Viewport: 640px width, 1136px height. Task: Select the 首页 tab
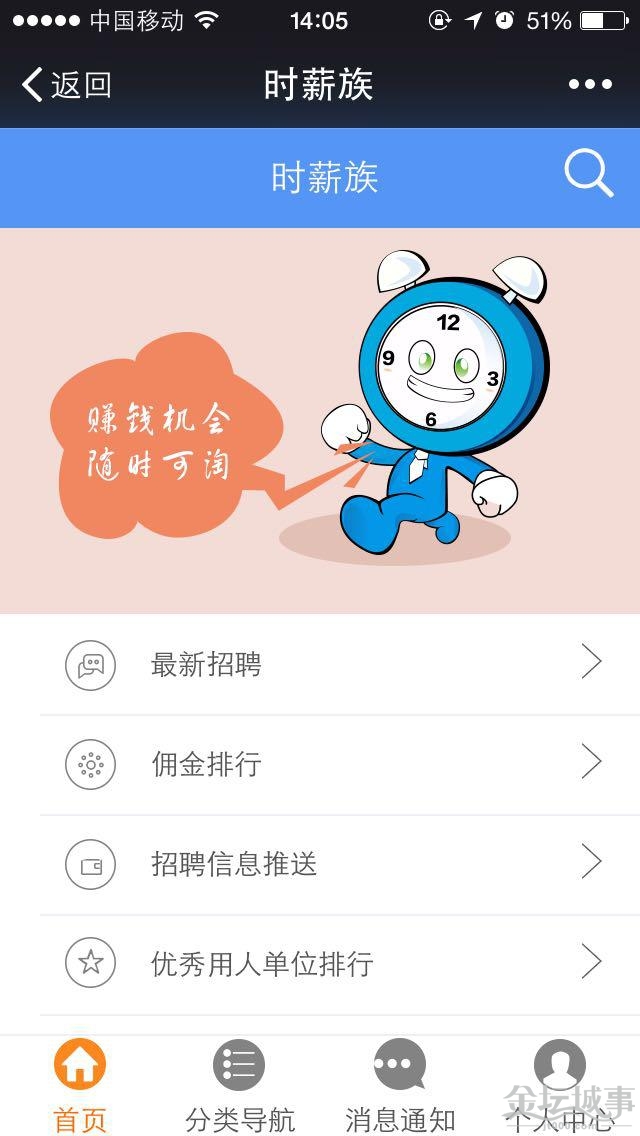80,1085
